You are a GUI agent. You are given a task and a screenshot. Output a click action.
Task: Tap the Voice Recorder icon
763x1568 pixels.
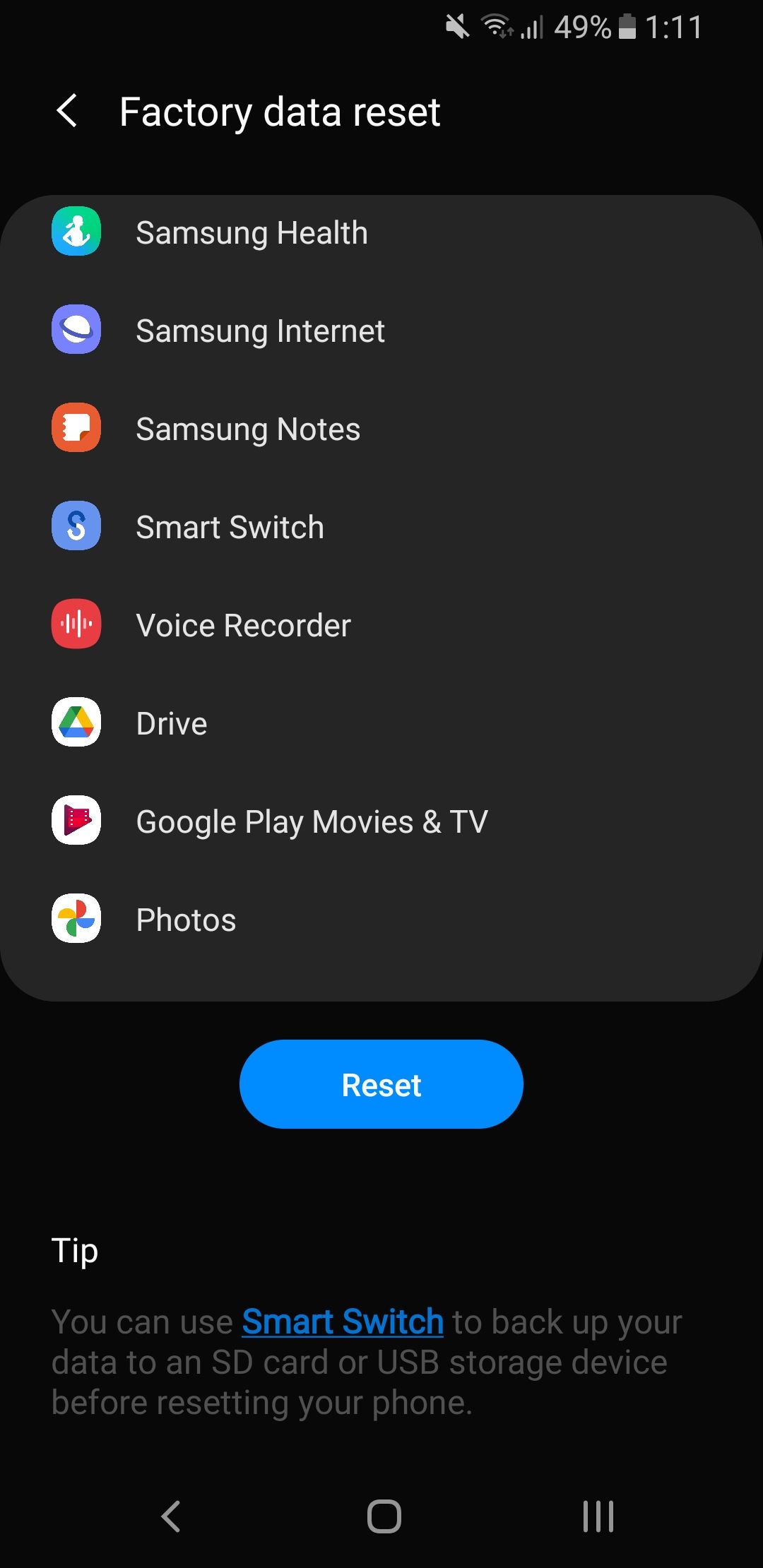click(x=76, y=624)
